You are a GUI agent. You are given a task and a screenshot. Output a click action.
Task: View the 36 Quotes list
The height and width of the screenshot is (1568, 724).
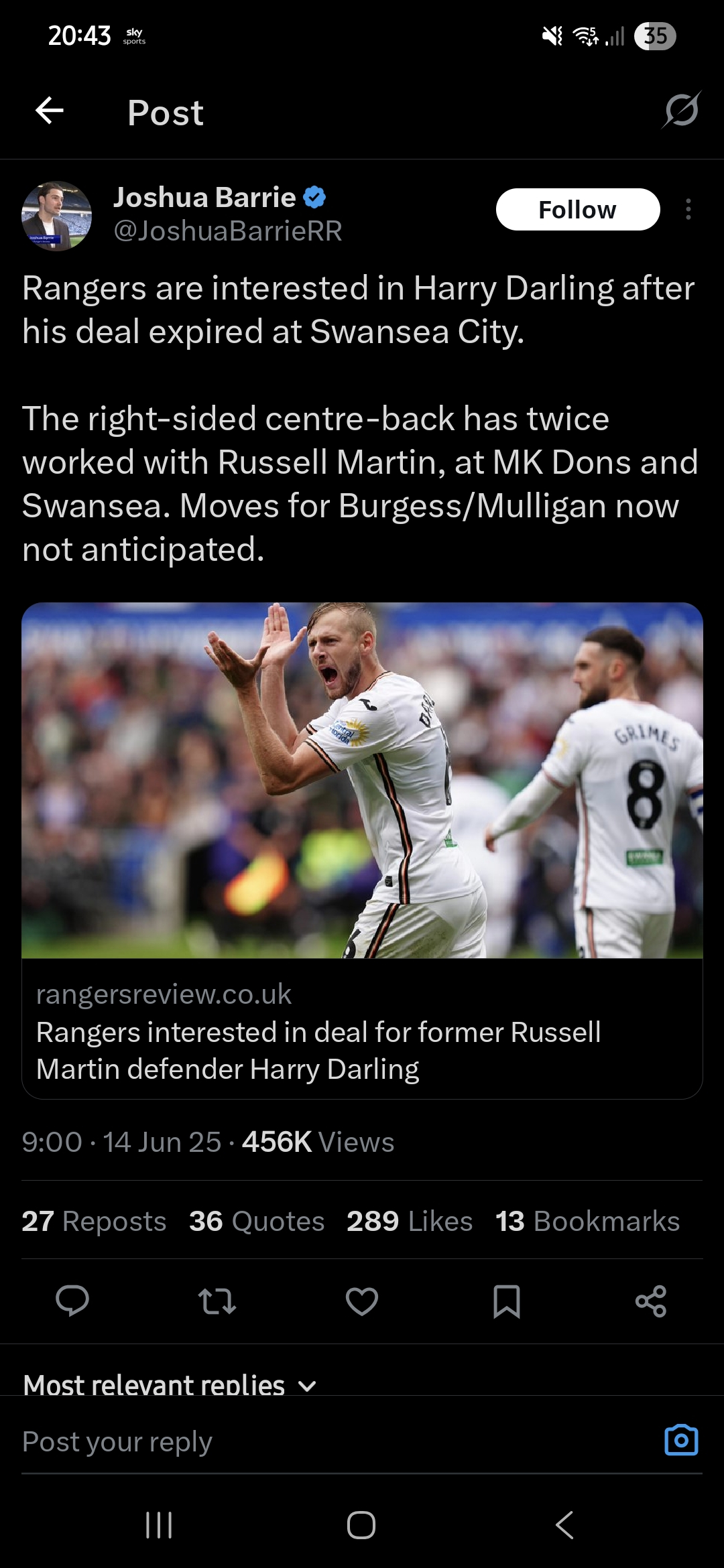click(x=257, y=1221)
